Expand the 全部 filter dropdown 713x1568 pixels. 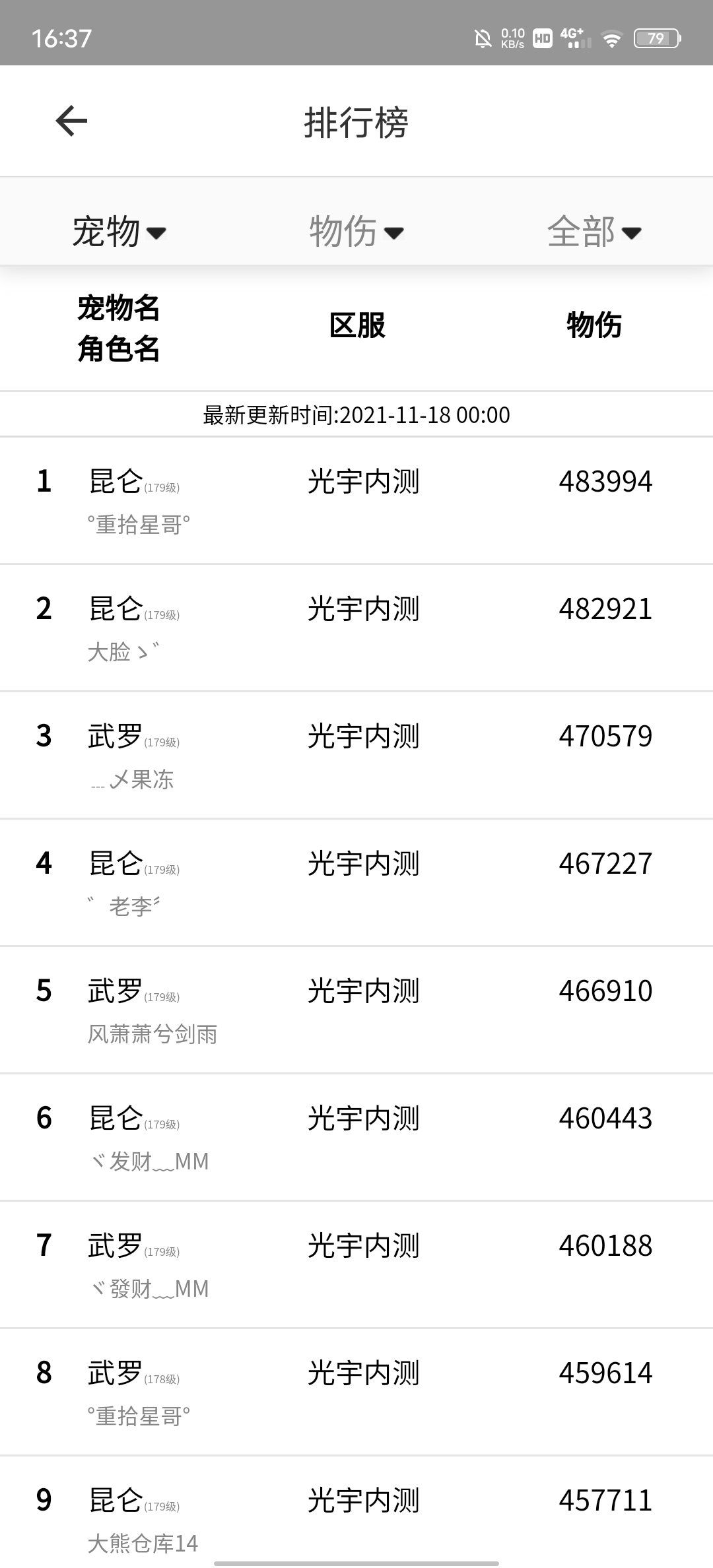(x=594, y=232)
